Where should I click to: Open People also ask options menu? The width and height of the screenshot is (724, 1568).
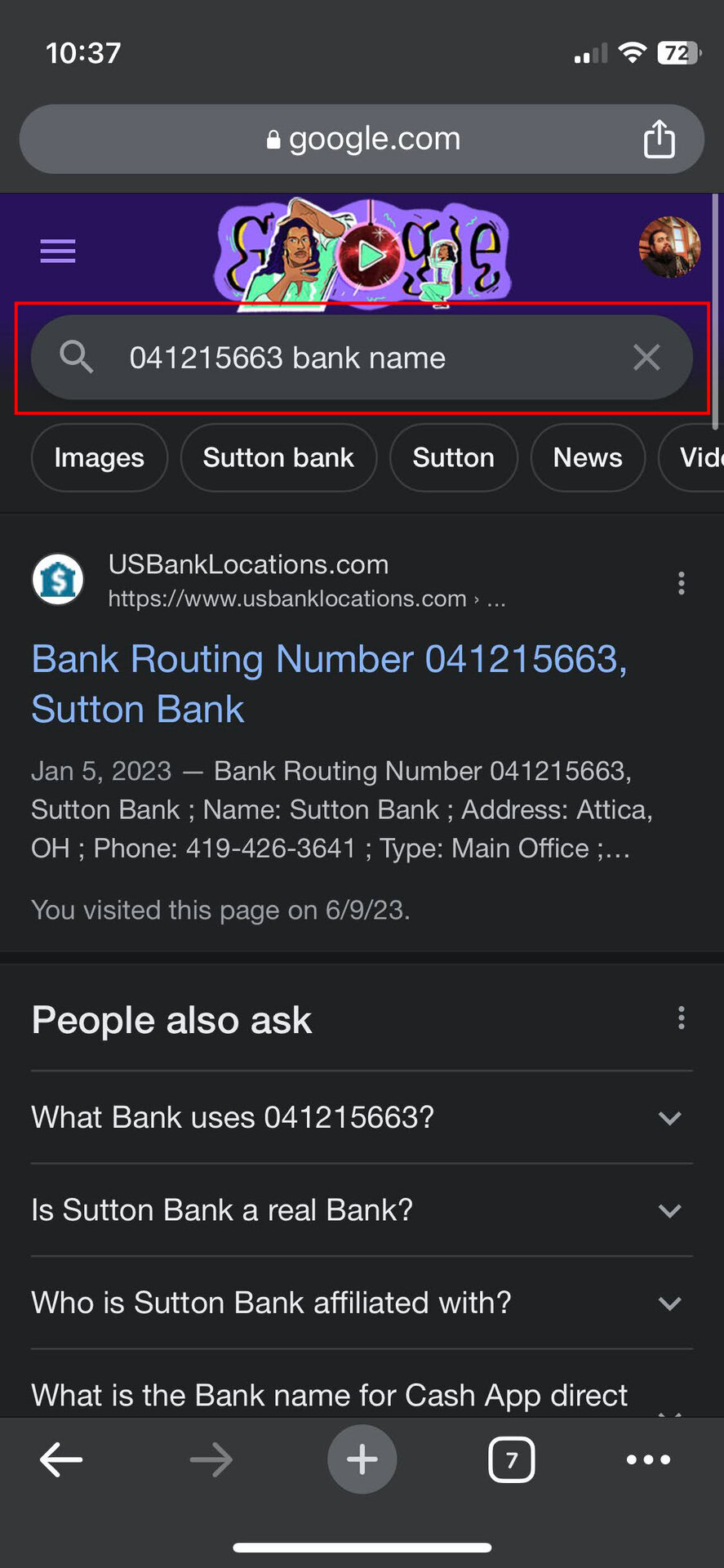coord(681,1018)
